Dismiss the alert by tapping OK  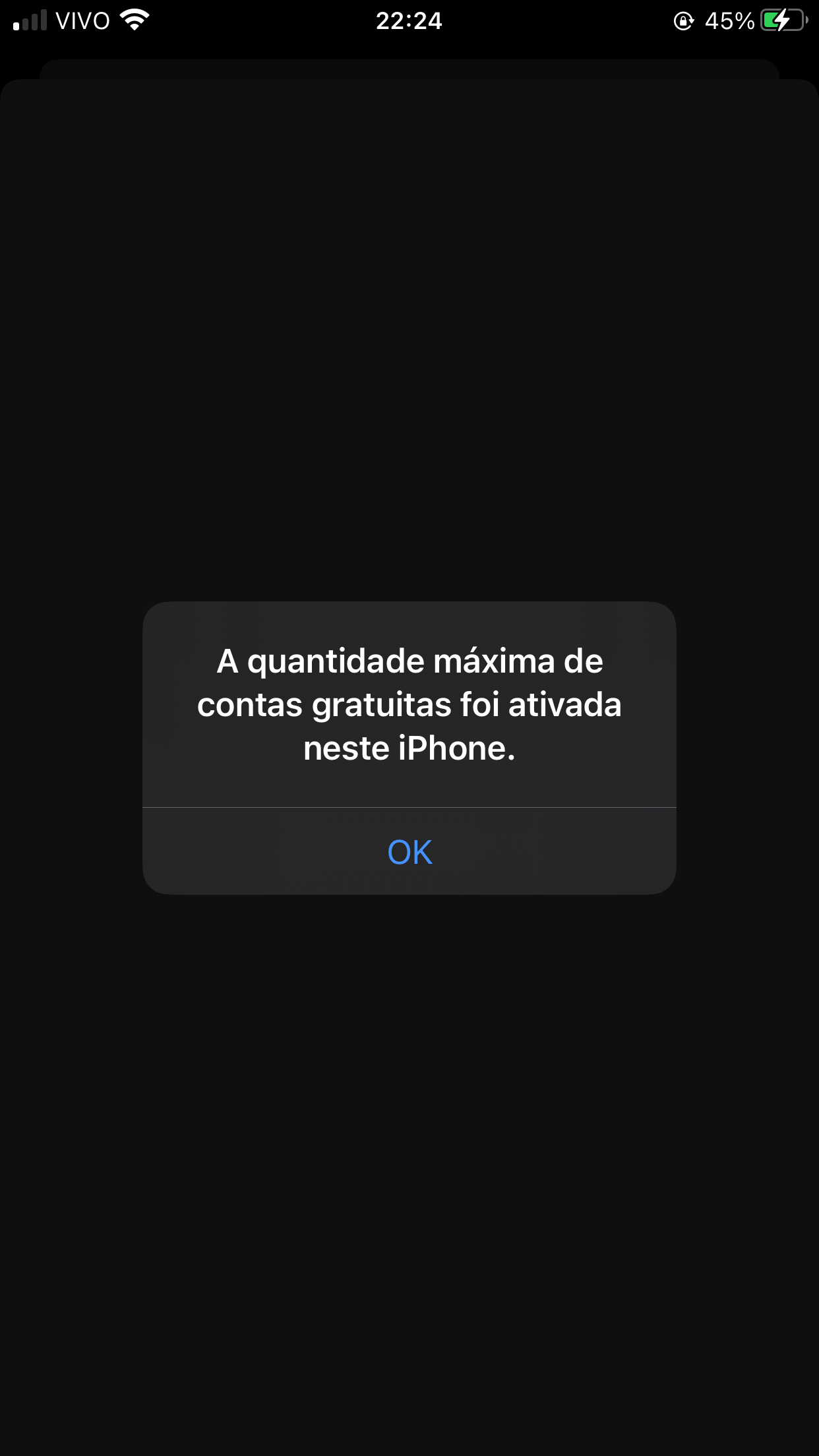[409, 851]
